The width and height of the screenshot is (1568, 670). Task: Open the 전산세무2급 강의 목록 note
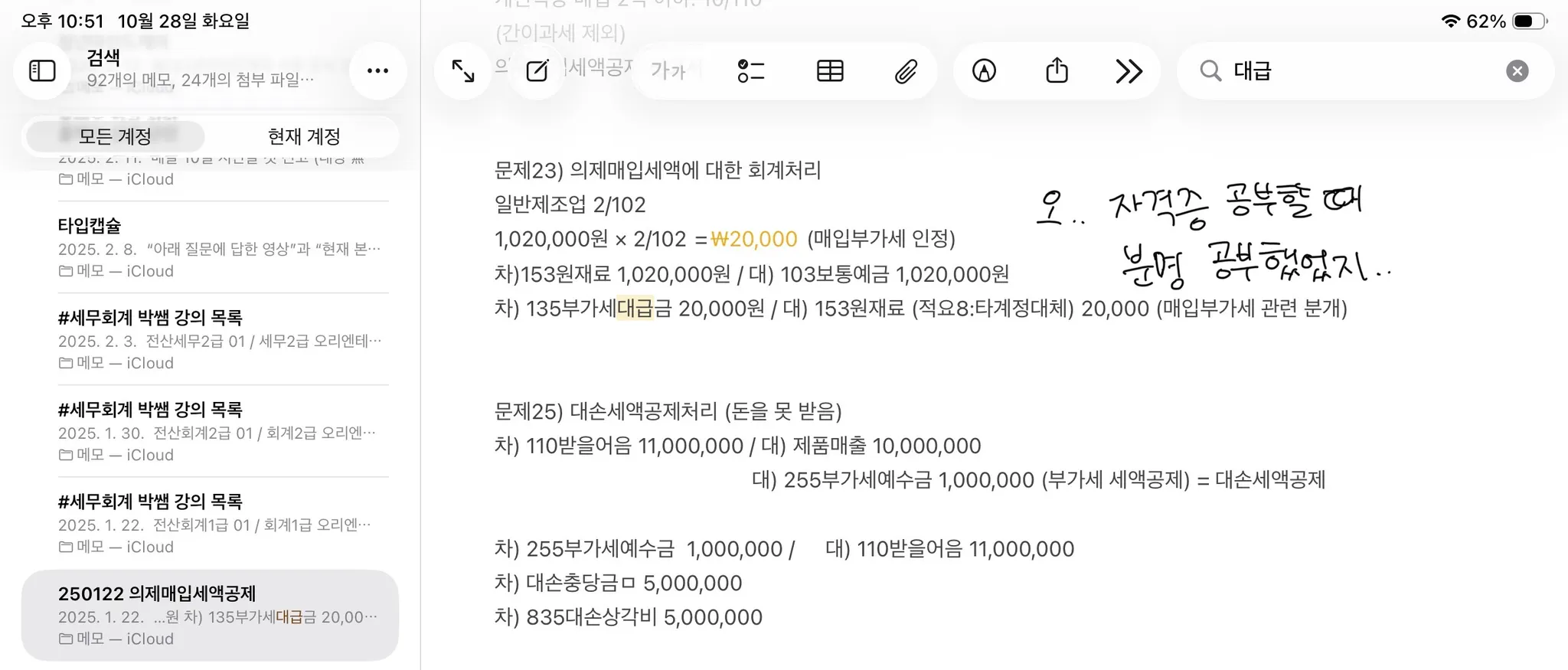222,339
